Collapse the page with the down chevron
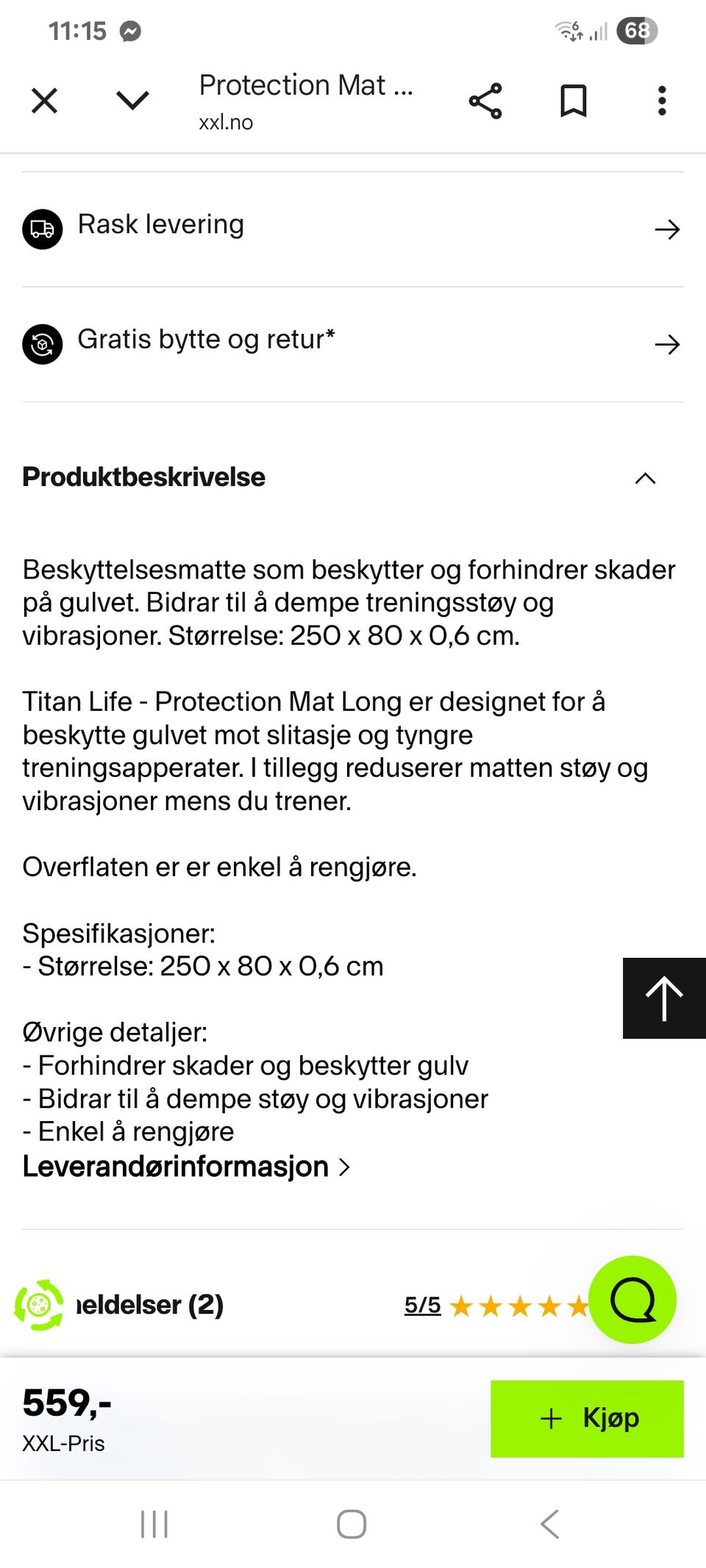Screen dimensions: 706x1568 coord(131,101)
